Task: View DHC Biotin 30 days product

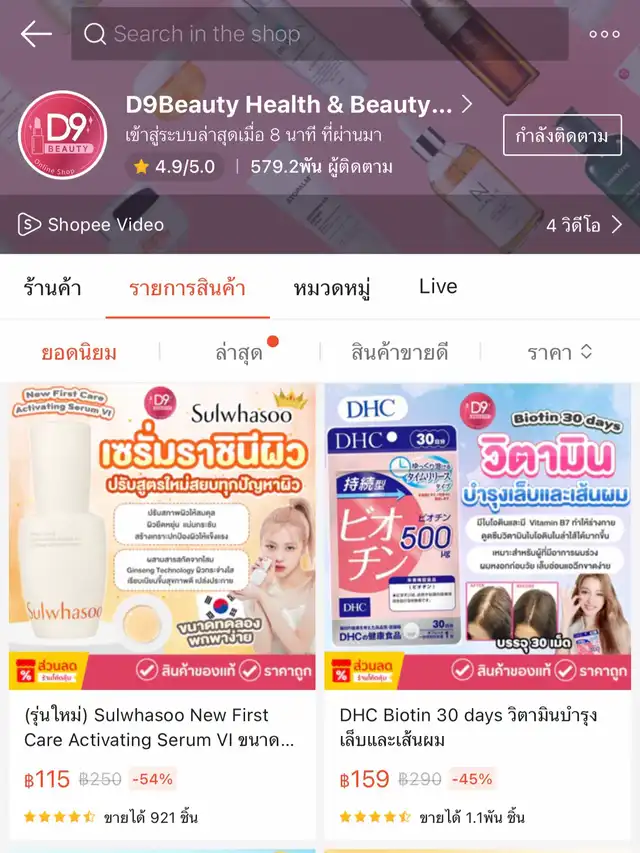Action: [x=478, y=610]
